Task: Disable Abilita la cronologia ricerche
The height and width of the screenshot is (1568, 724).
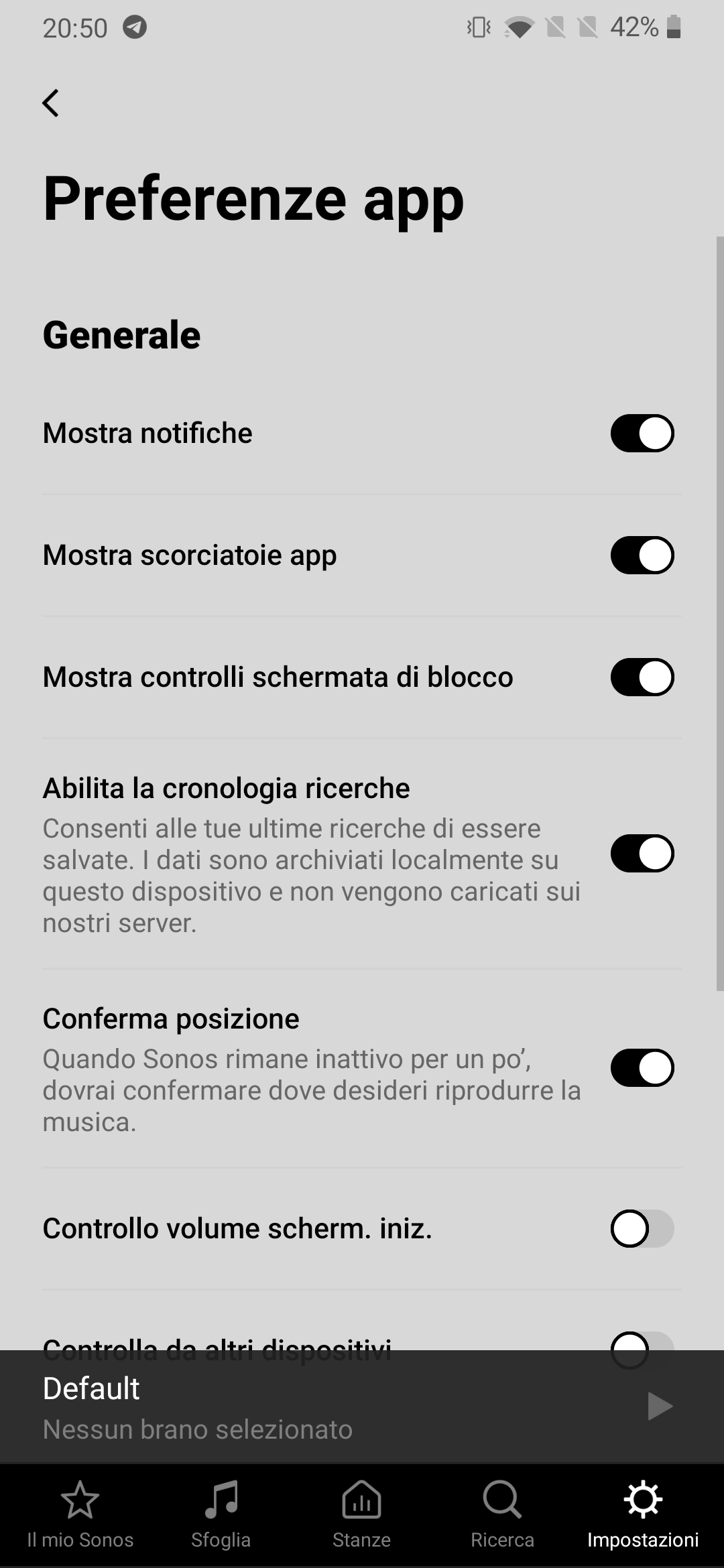Action: pyautogui.click(x=642, y=853)
